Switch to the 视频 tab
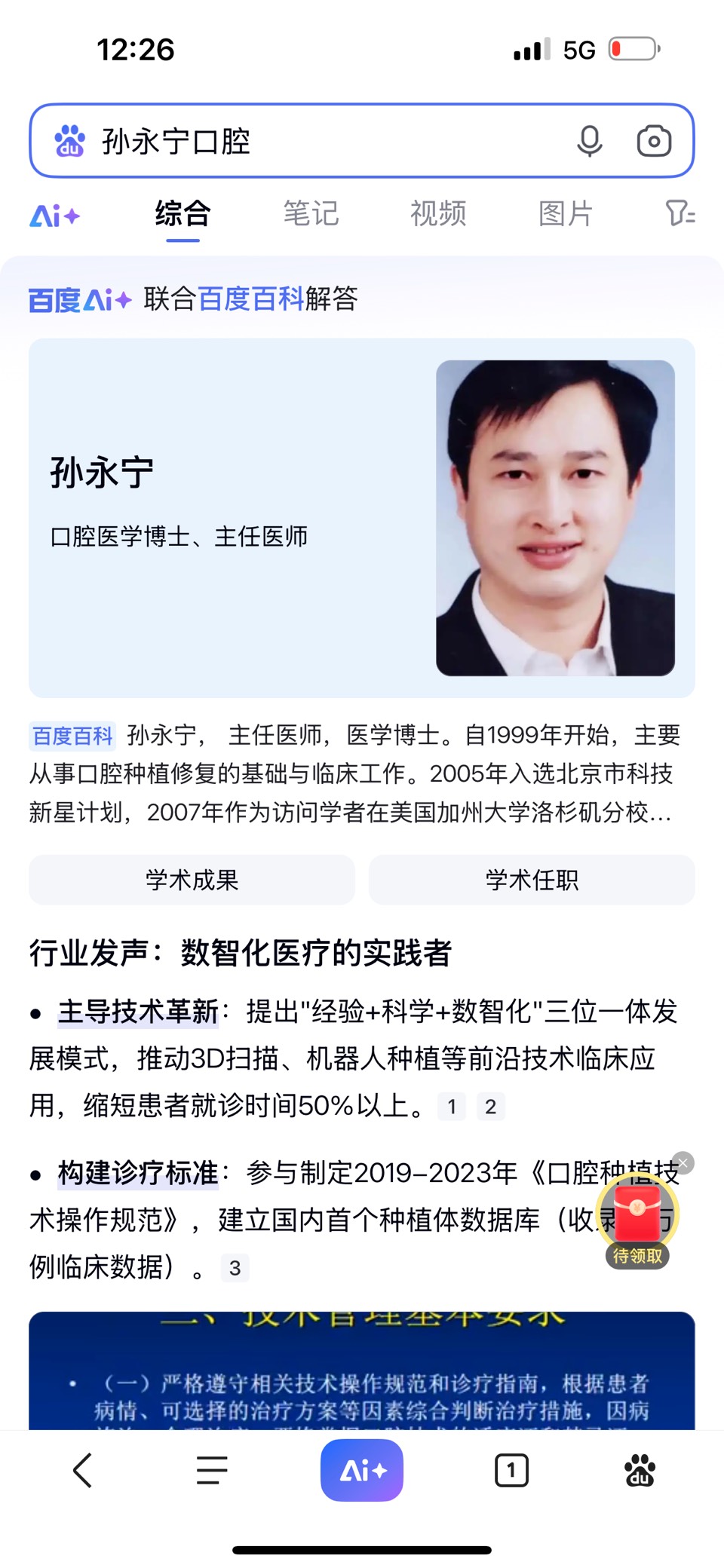Image resolution: width=724 pixels, height=1568 pixels. 438,214
